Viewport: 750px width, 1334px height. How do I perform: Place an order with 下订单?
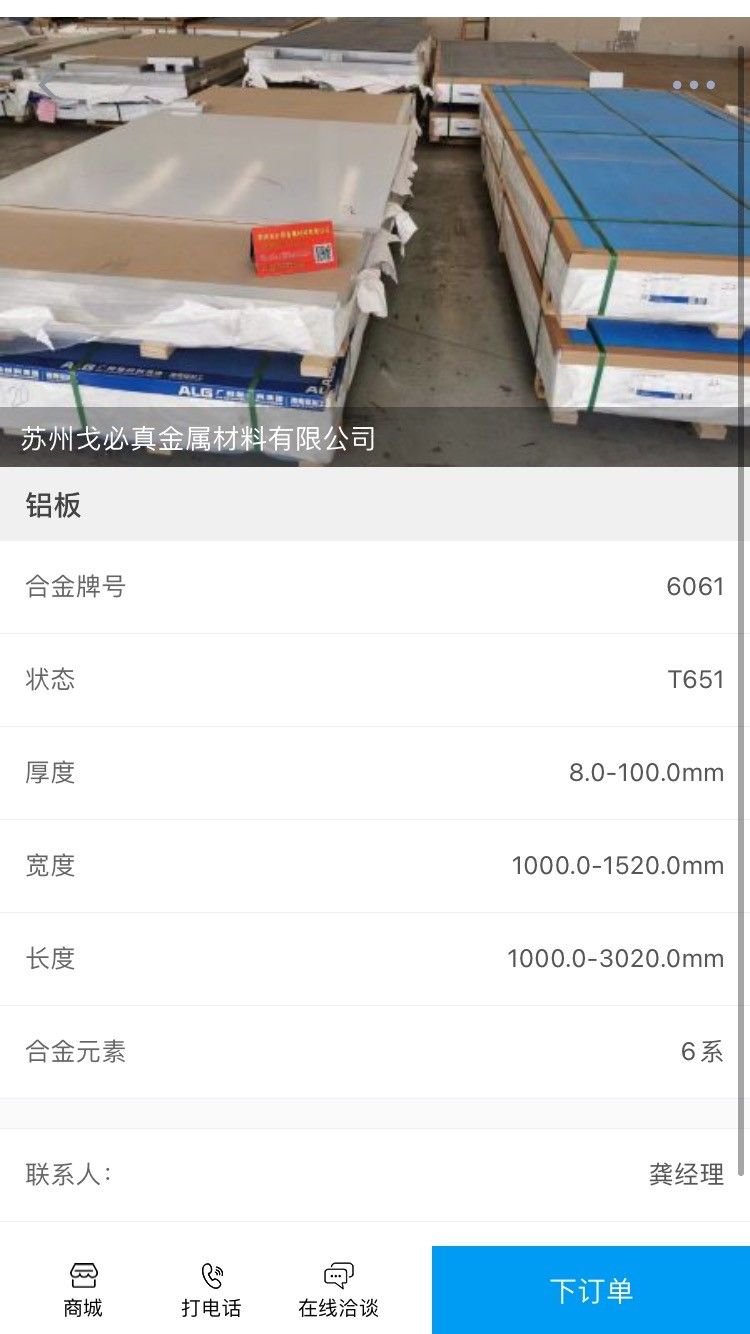(591, 1290)
